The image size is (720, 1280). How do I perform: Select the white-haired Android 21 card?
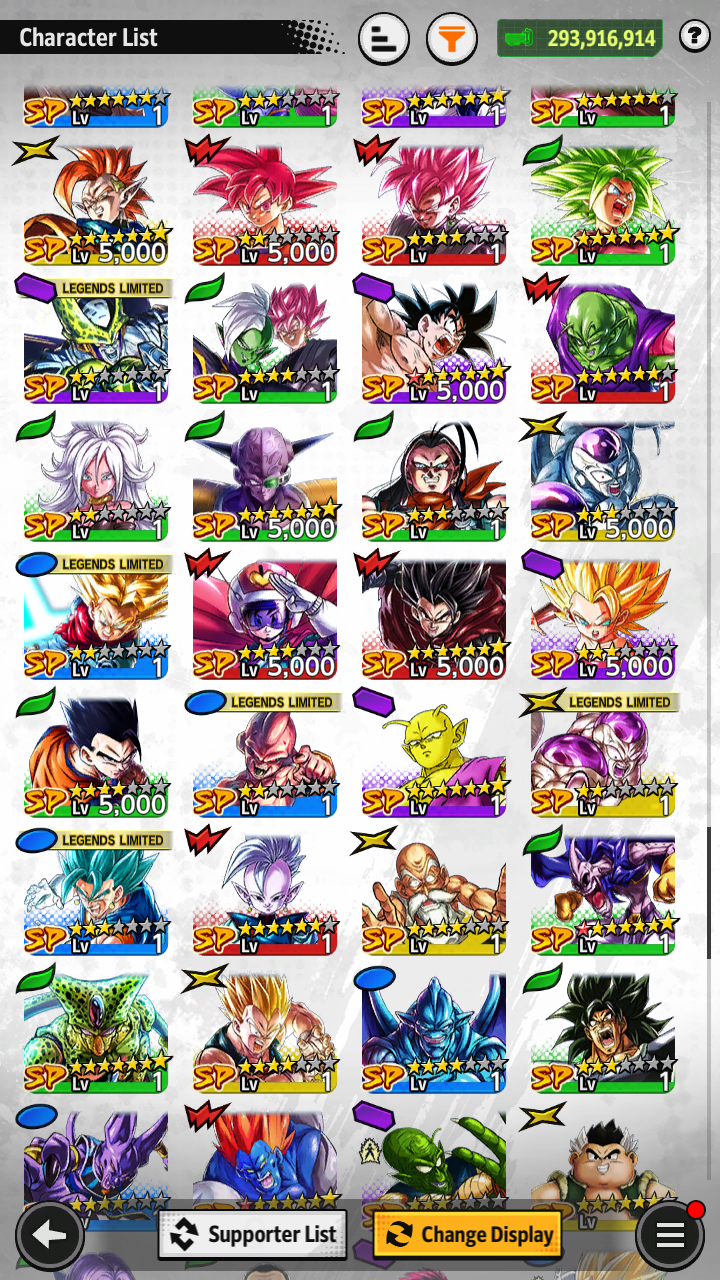(96, 480)
